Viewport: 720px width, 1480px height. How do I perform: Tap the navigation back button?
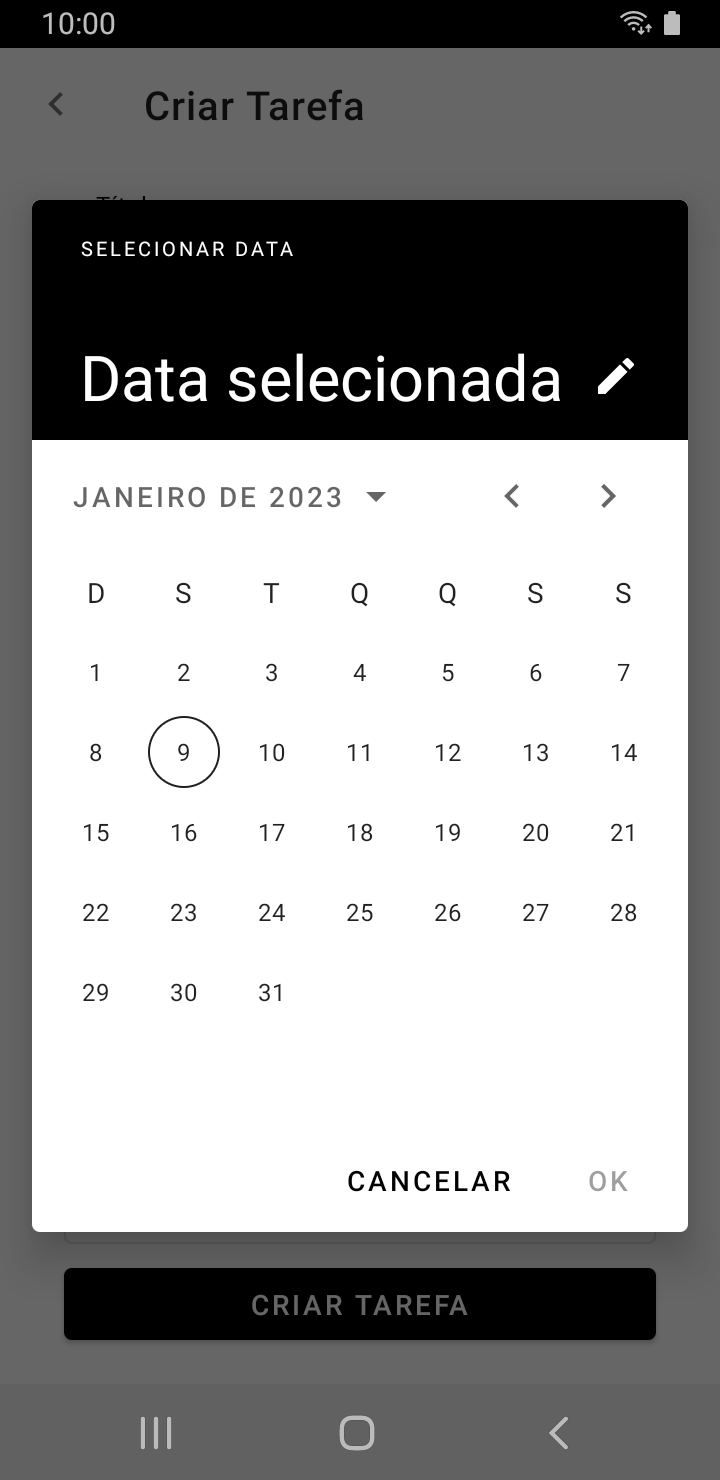[558, 1431]
